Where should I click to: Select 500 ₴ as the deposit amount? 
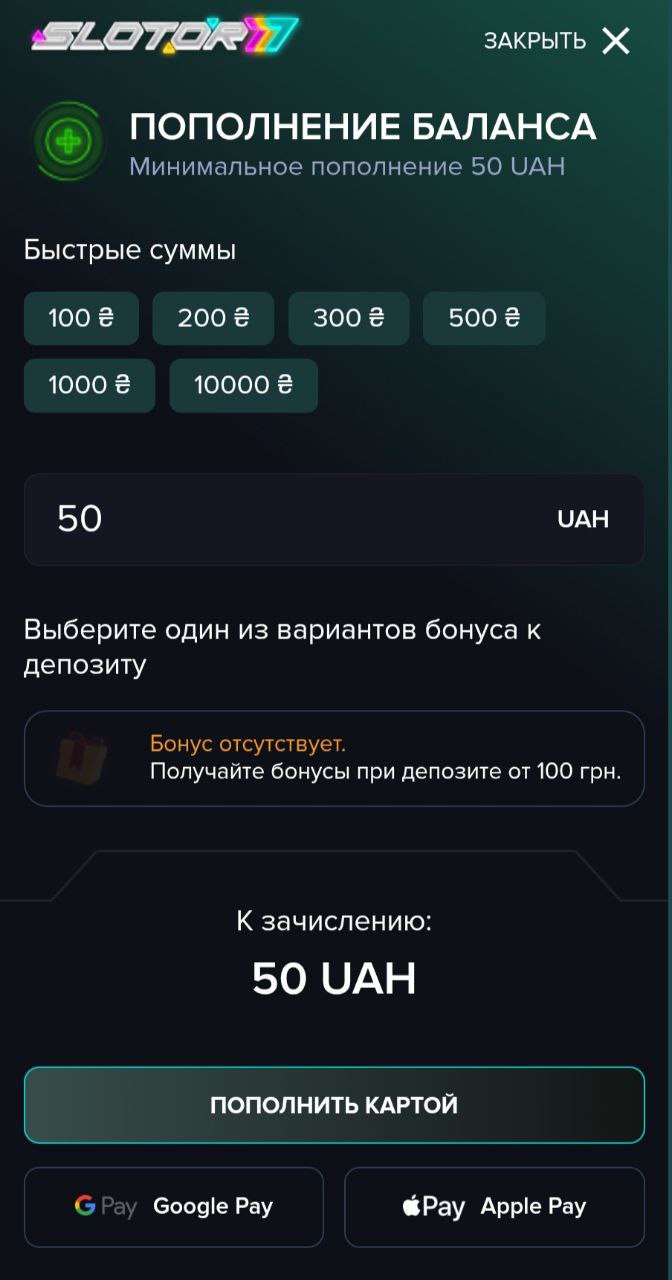(x=484, y=318)
